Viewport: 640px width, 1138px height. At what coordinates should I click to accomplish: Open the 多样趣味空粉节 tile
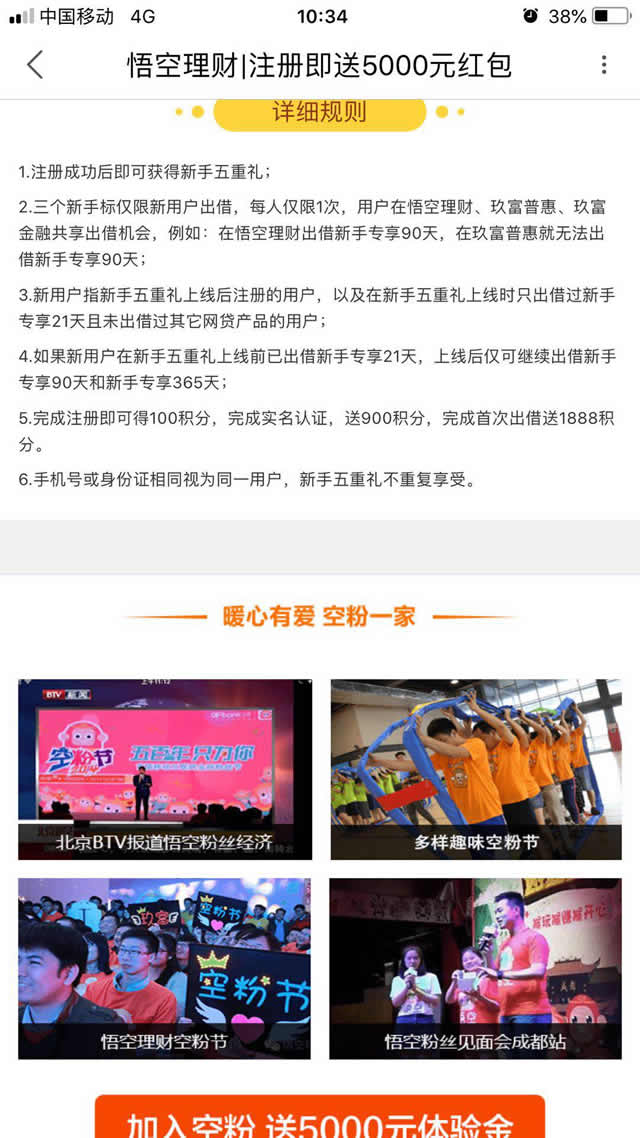[x=476, y=769]
